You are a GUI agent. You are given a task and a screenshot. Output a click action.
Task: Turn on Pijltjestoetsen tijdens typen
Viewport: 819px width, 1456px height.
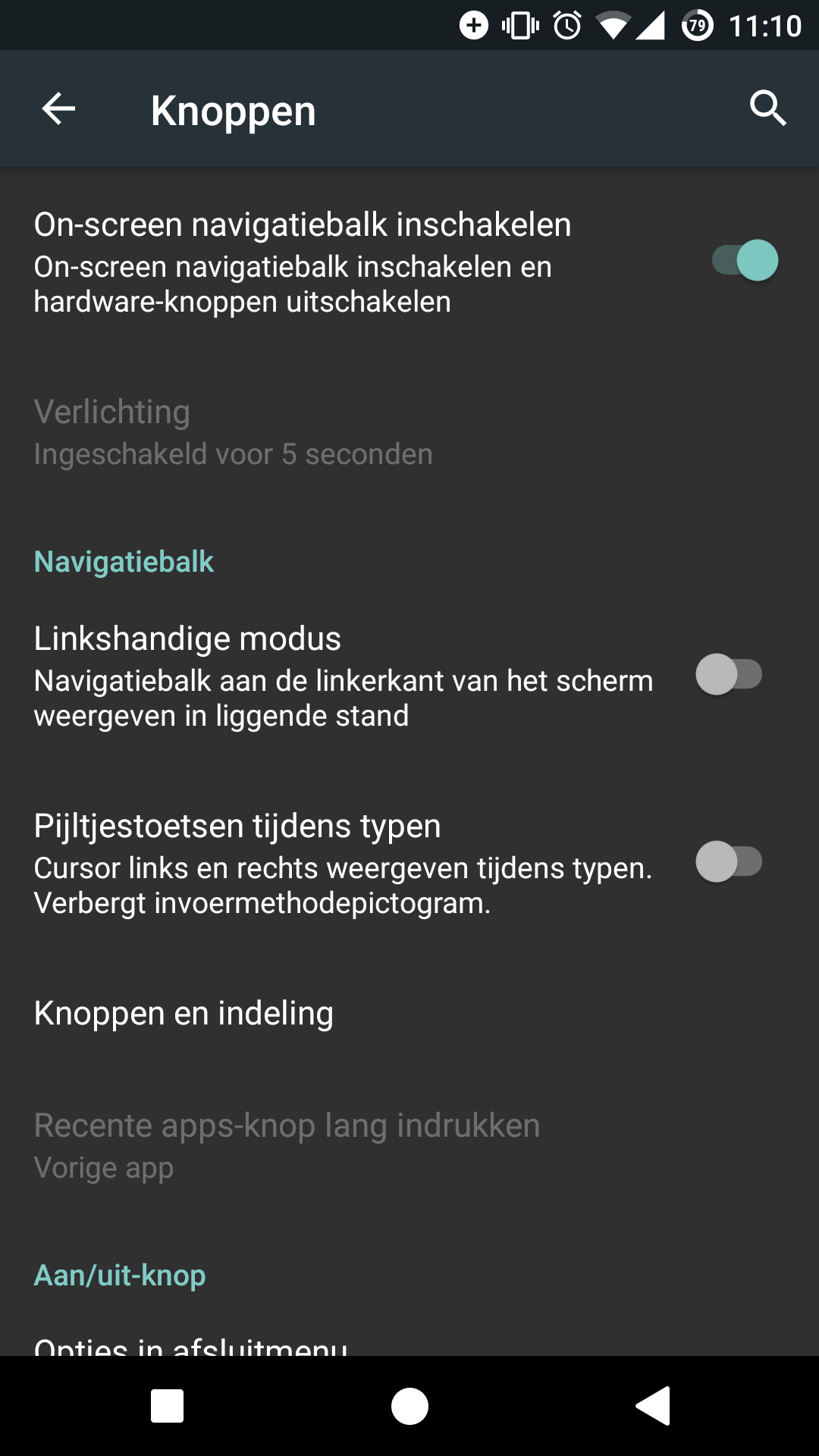pyautogui.click(x=729, y=861)
